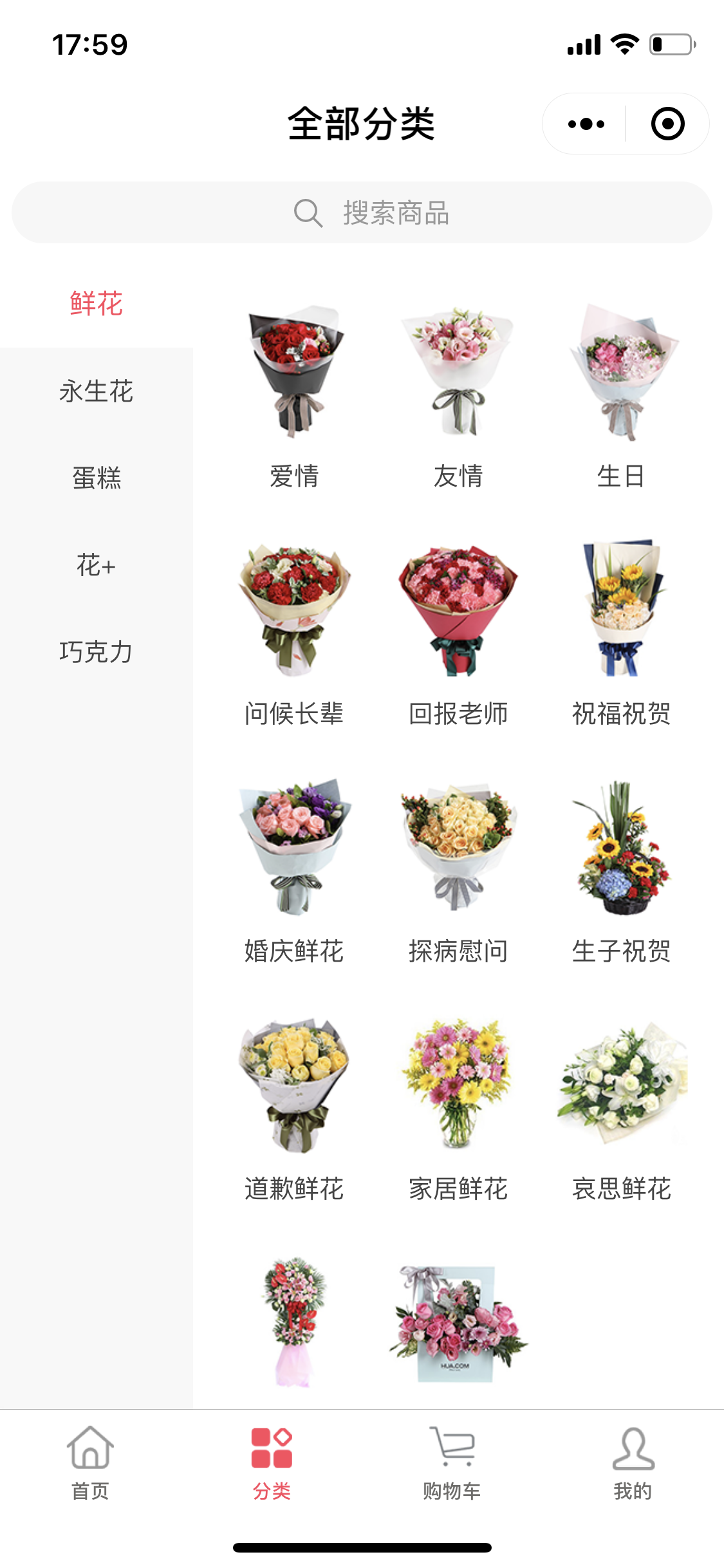This screenshot has height=1568, width=724.
Task: Open 婚庆鲜花 wedding flowers
Action: click(x=295, y=872)
